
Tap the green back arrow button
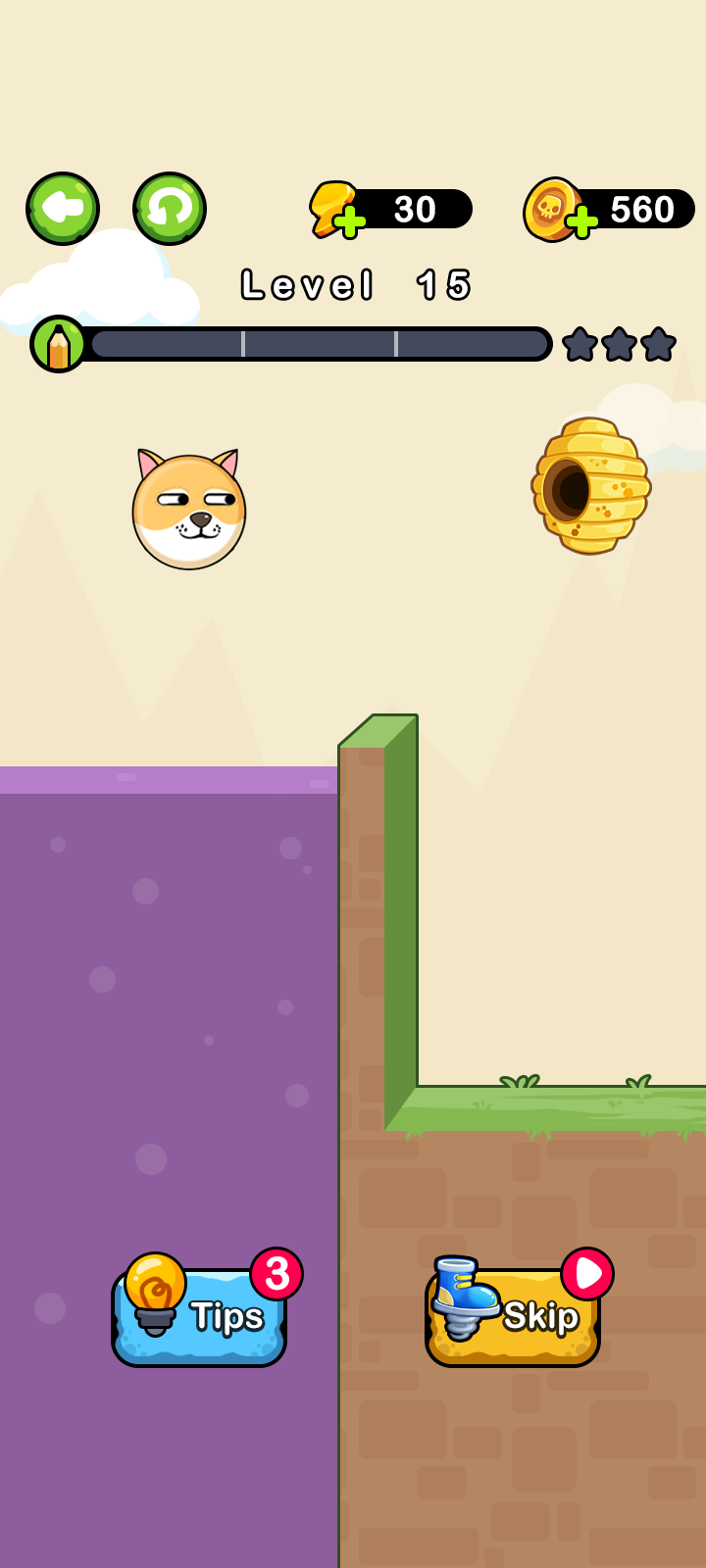pyautogui.click(x=63, y=209)
